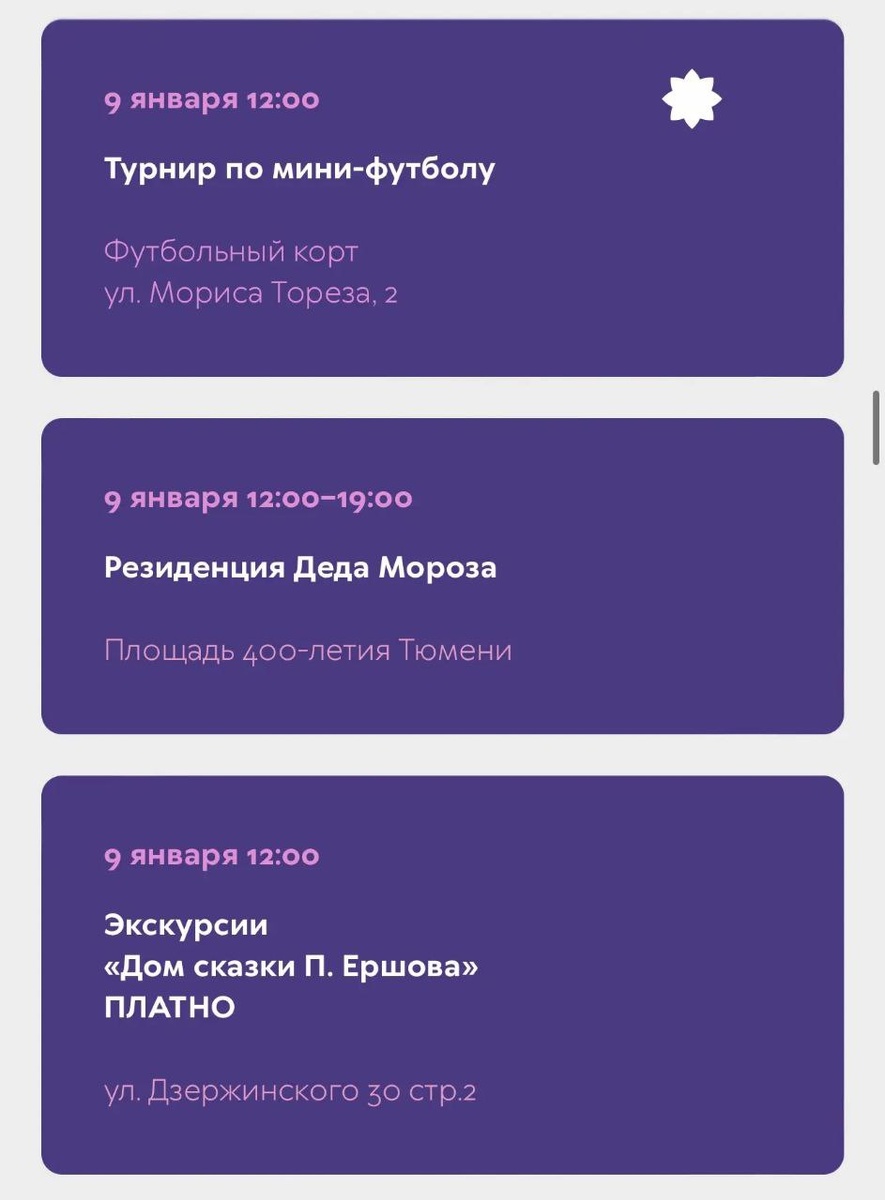Click the address «ул. Дзержинского 30 стр.2»

[x=292, y=1092]
